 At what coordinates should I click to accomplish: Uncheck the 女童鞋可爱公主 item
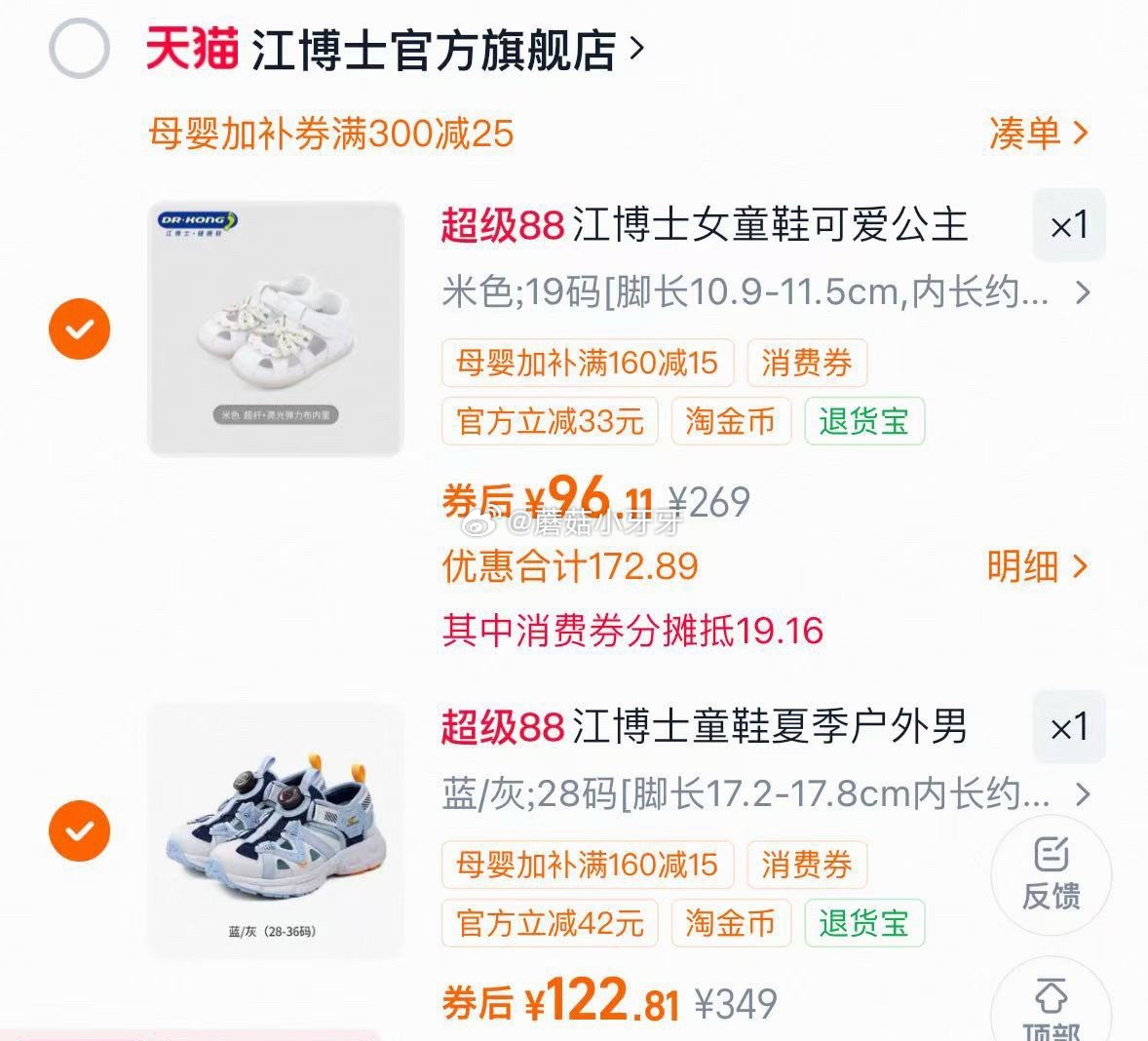[x=79, y=329]
